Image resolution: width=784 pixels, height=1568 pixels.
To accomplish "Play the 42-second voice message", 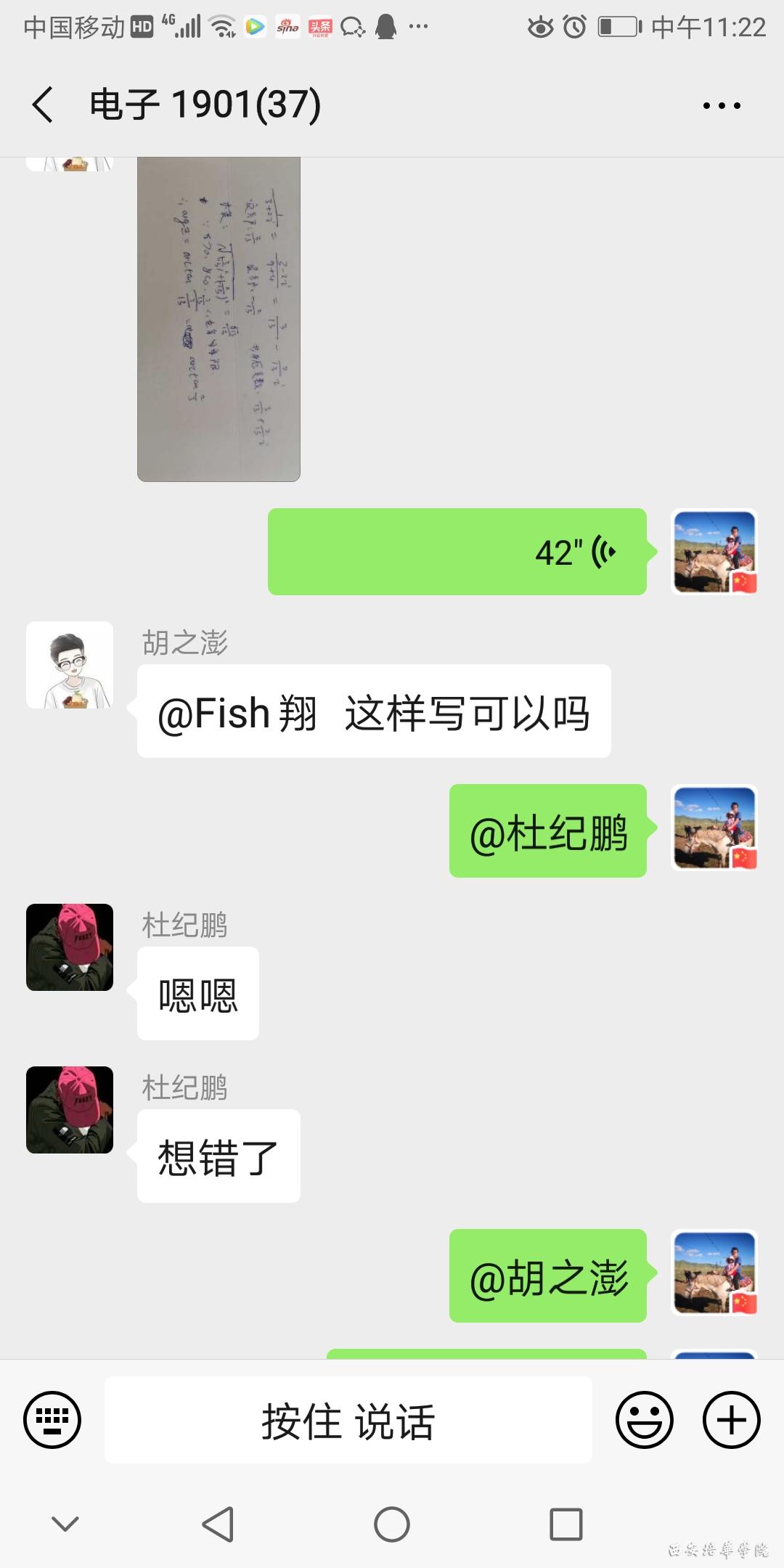I will click(457, 552).
